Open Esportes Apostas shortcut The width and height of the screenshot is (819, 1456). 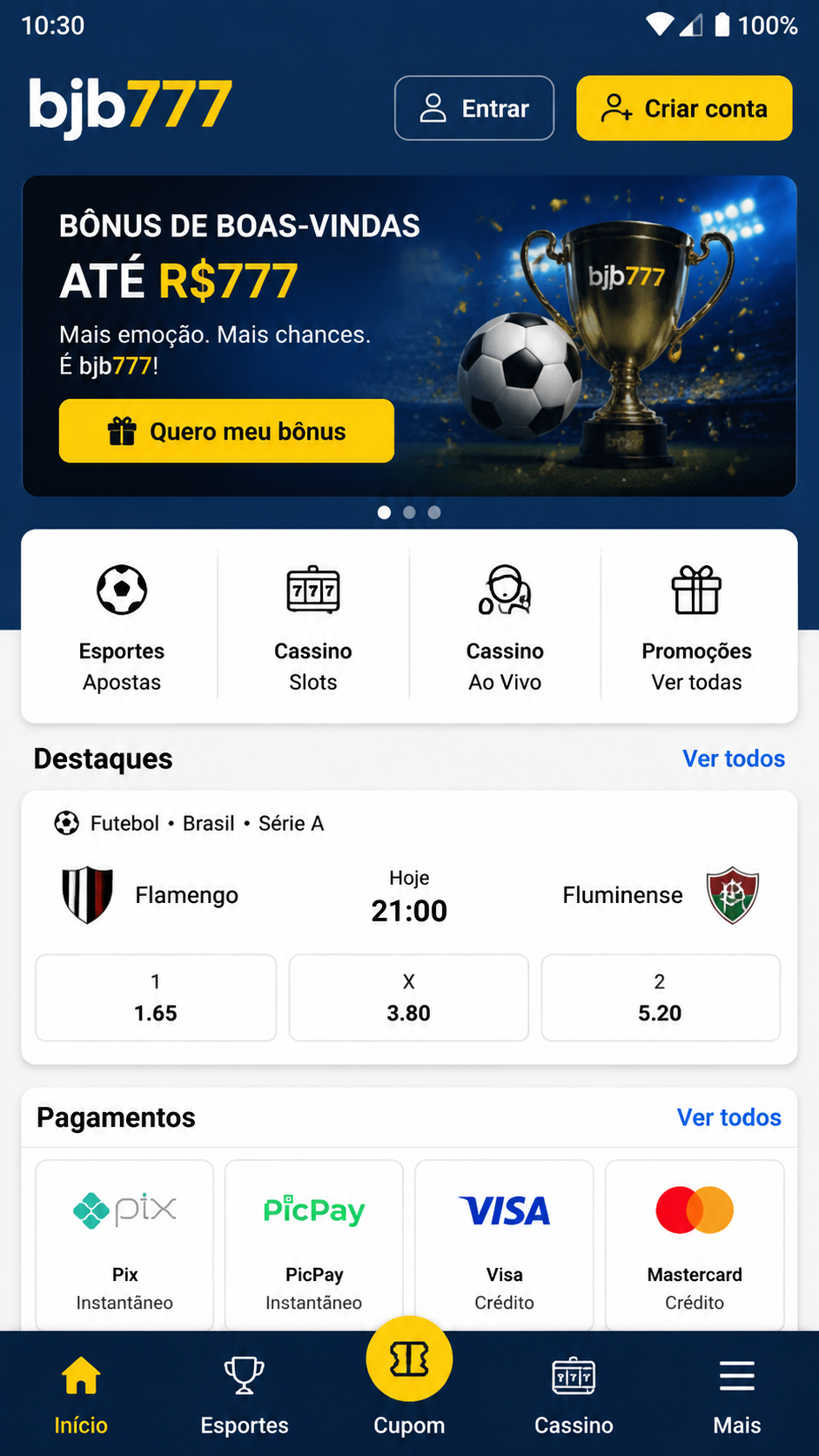[122, 627]
